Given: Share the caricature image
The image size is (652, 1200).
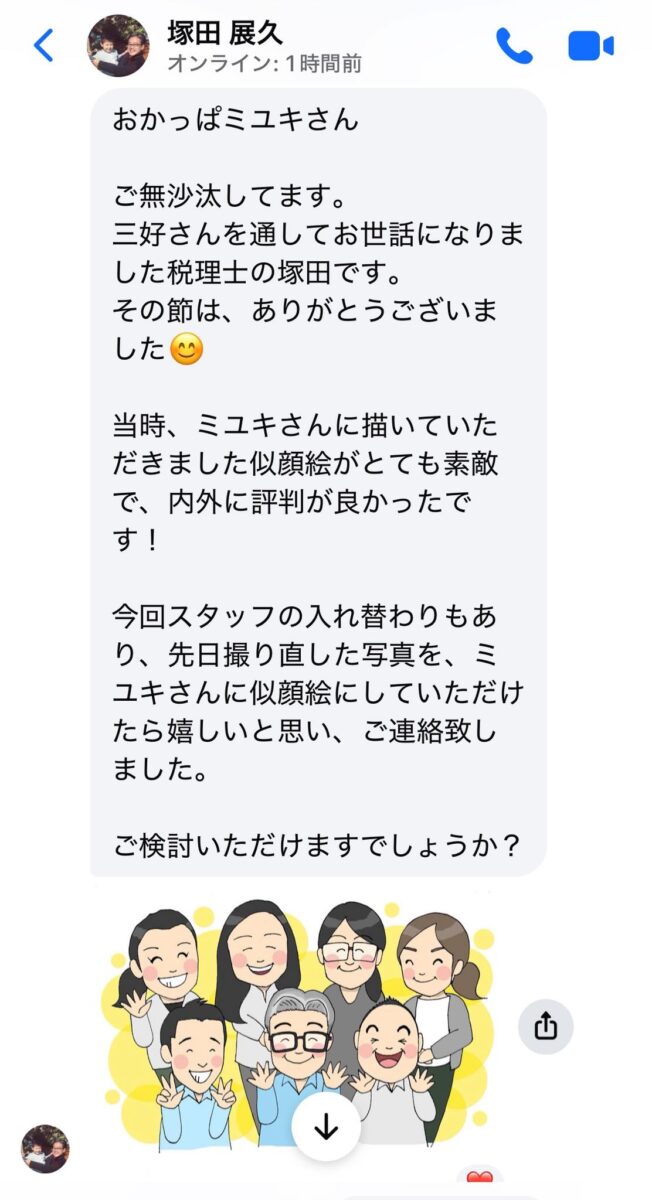Looking at the screenshot, I should click(x=545, y=1026).
